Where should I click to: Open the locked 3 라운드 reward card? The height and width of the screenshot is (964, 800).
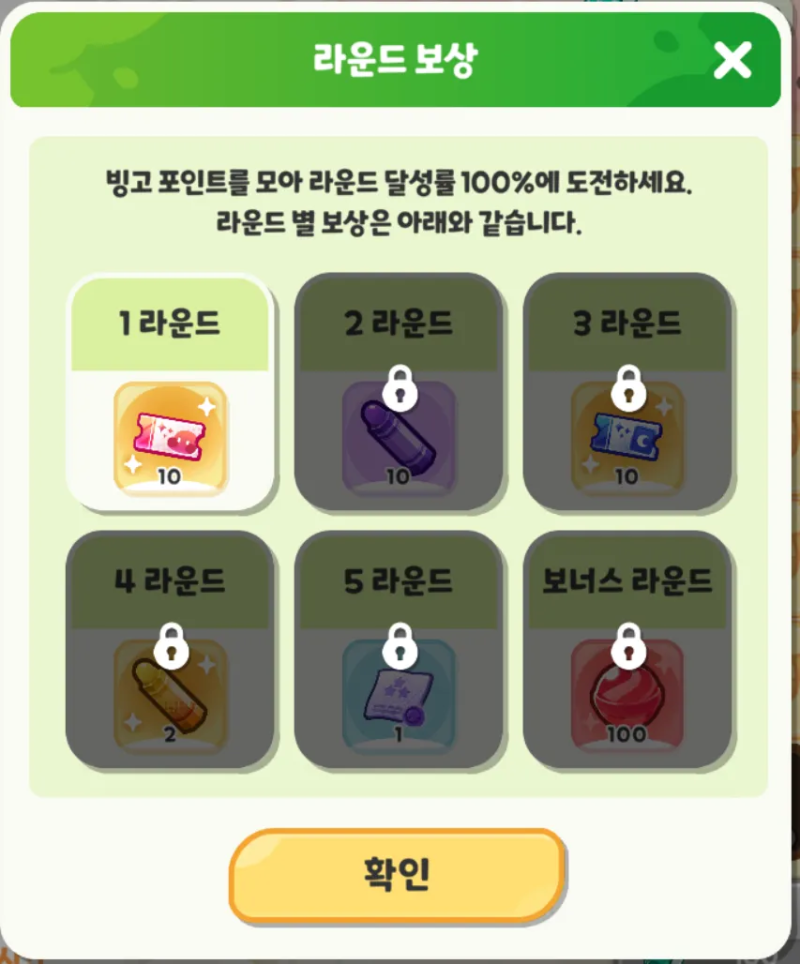coord(627,391)
